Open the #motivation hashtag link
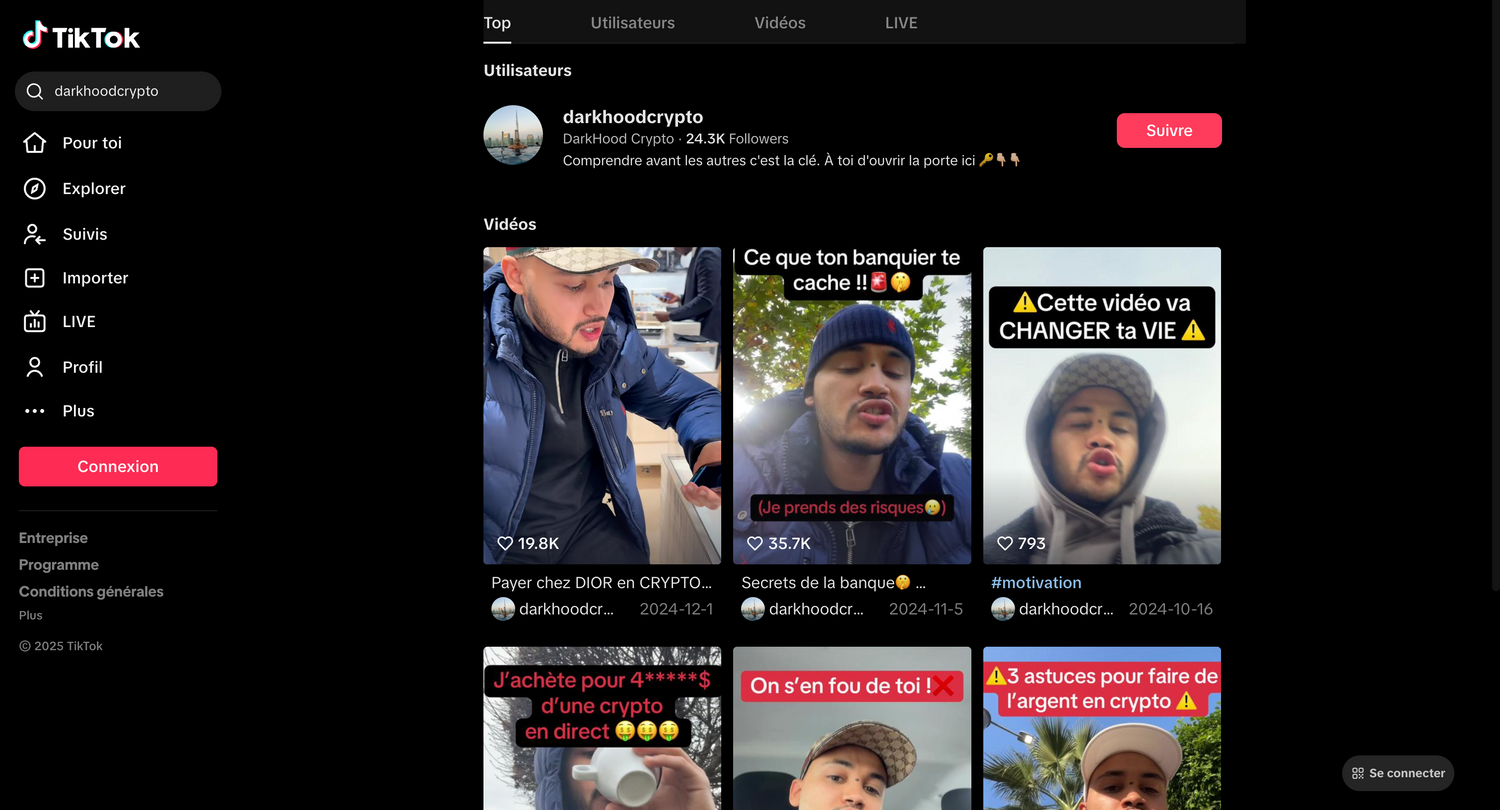 pyautogui.click(x=1036, y=583)
